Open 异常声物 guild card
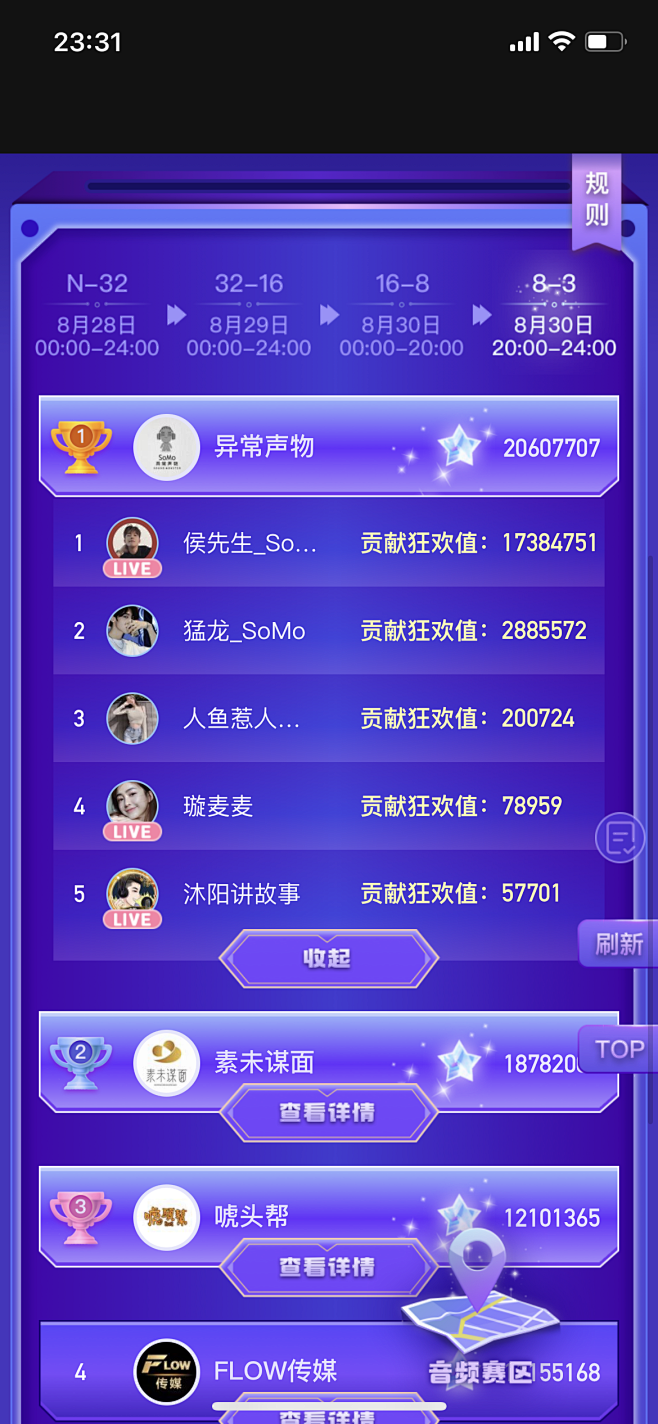 pyautogui.click(x=328, y=446)
